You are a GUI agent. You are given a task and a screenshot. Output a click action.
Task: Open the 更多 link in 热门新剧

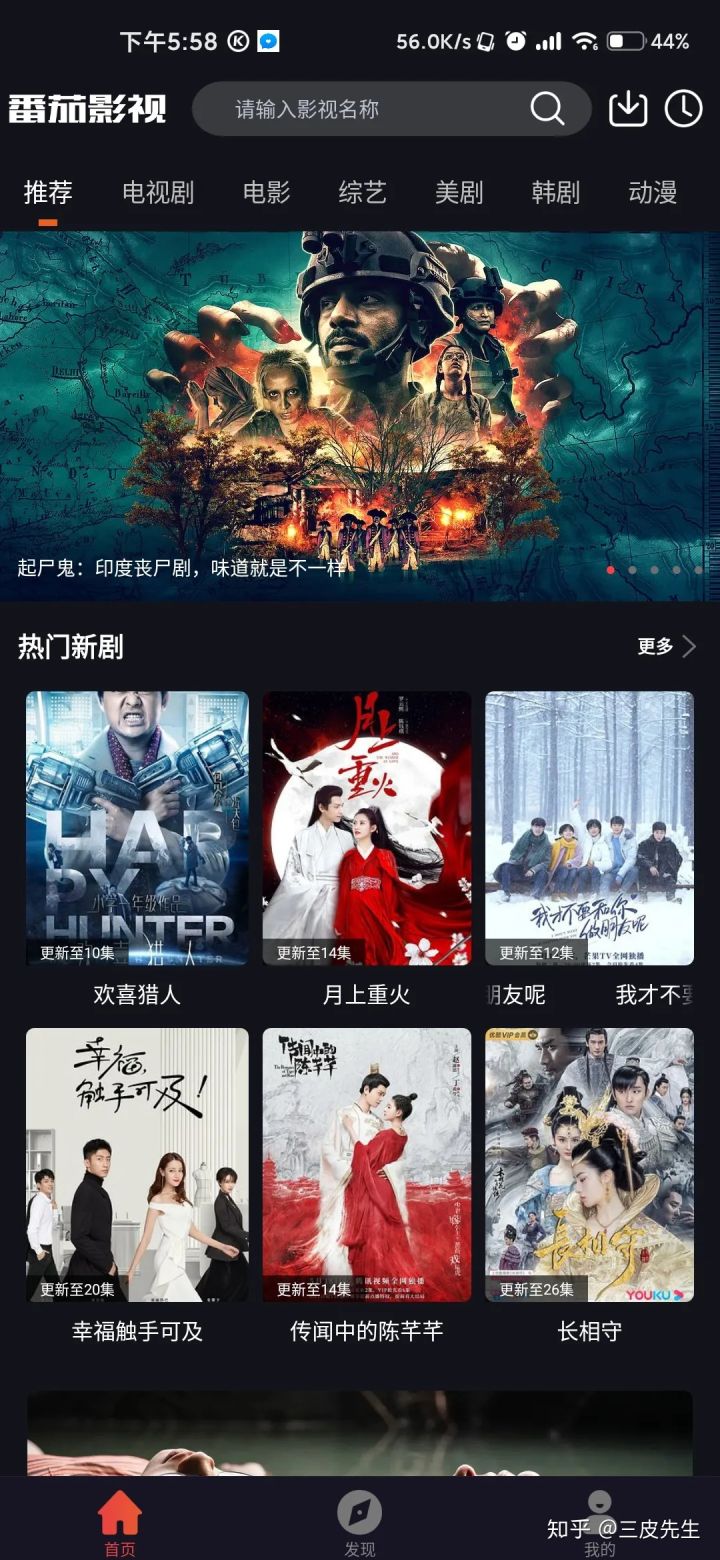(655, 647)
